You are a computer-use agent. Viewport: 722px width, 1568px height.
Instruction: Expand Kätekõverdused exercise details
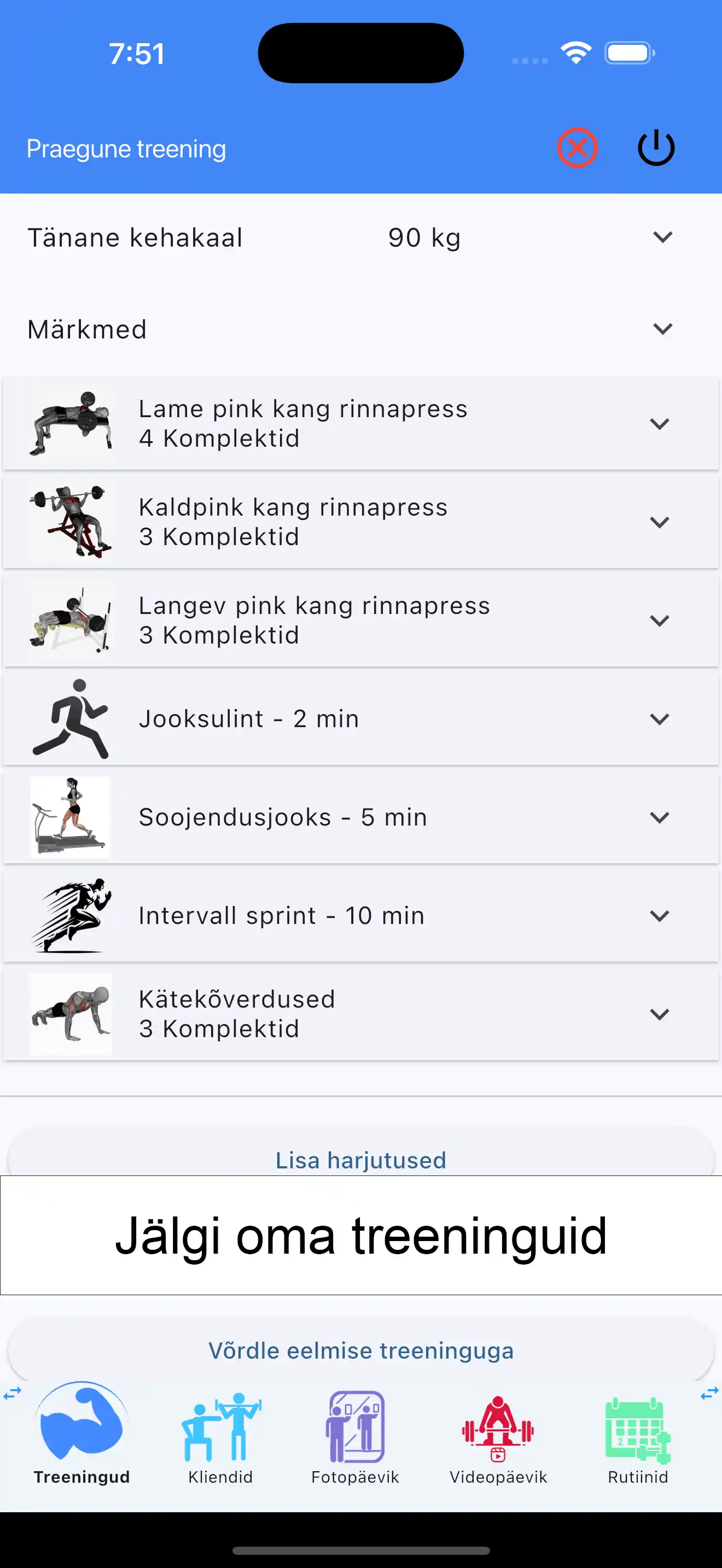tap(660, 1014)
